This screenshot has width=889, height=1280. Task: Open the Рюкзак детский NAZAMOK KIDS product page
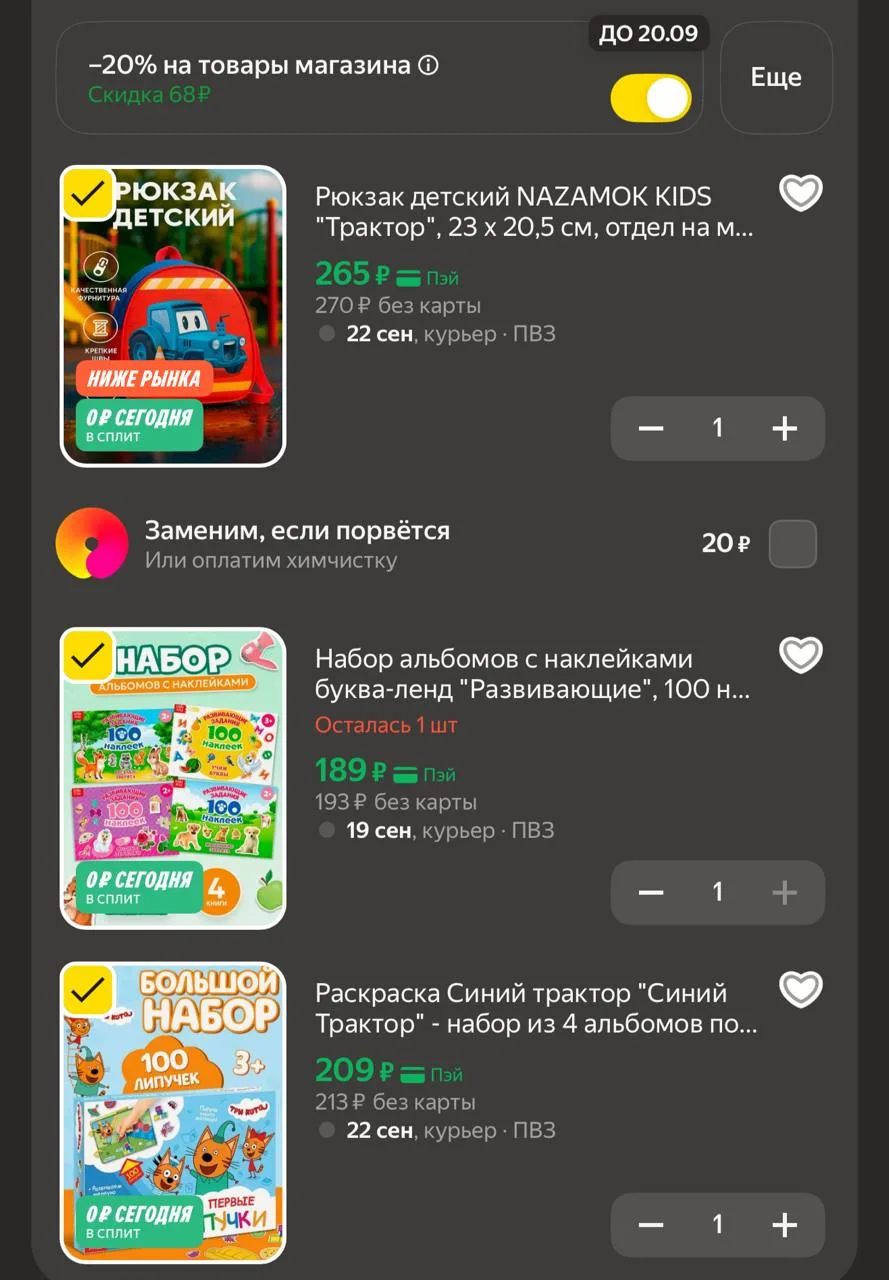click(534, 212)
